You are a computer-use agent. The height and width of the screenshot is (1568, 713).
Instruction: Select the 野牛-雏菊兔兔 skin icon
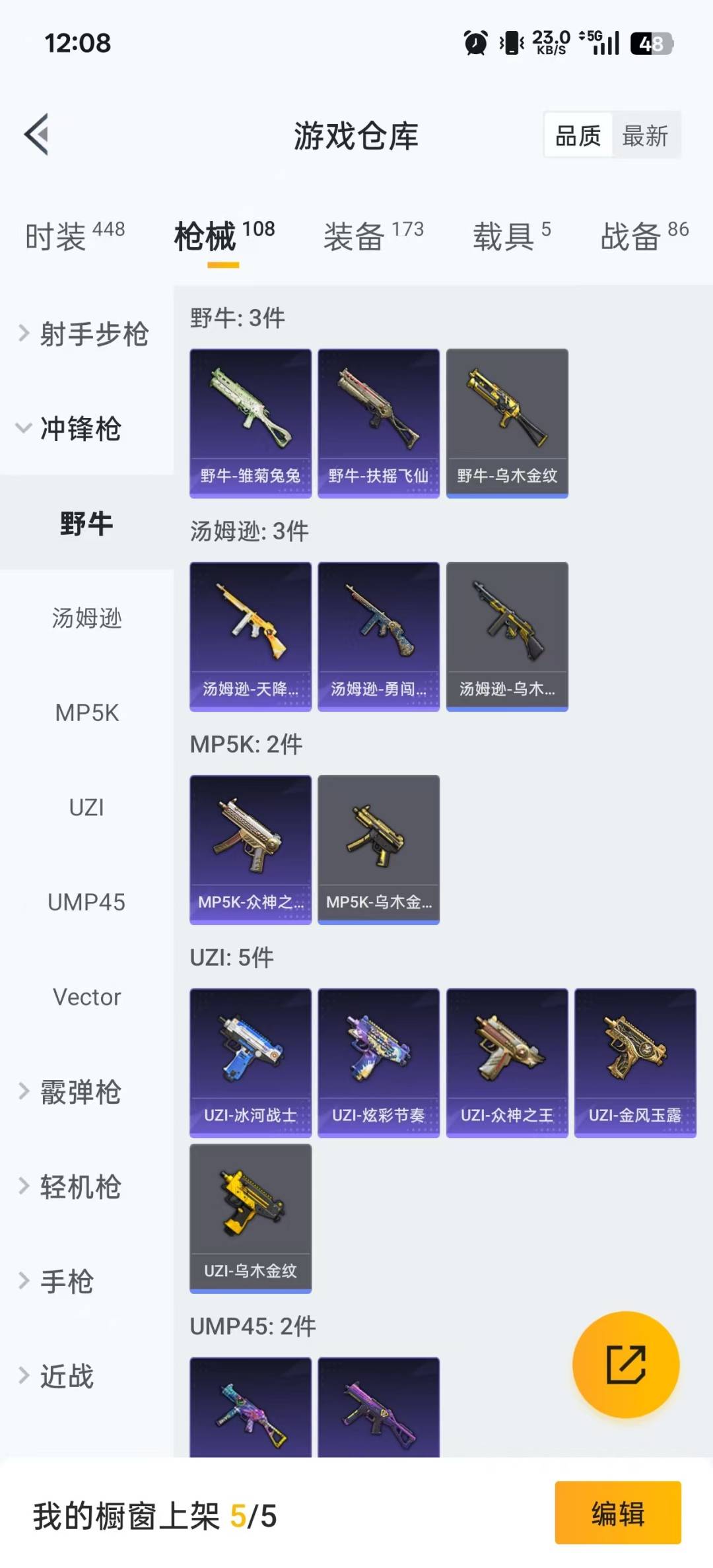(x=250, y=423)
